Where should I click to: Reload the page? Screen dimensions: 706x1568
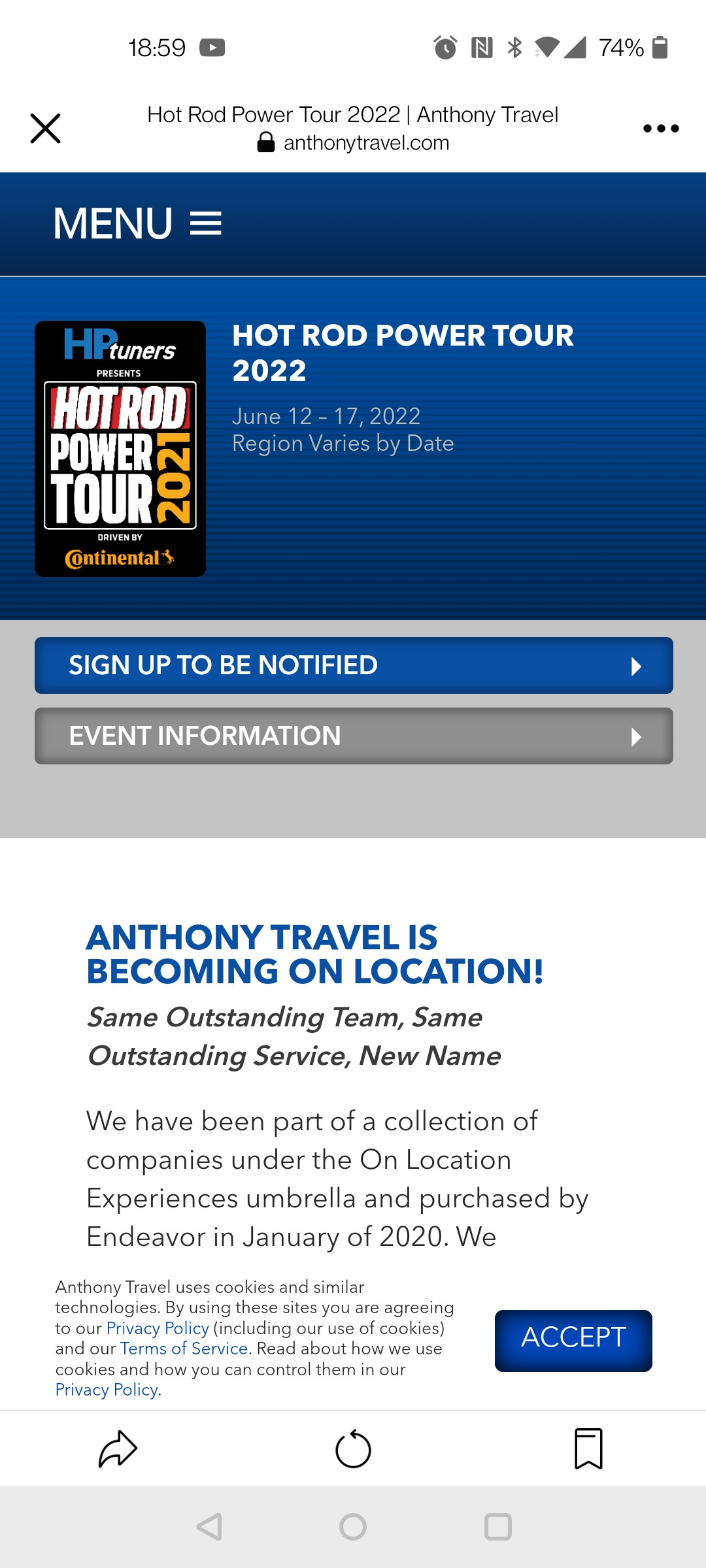353,1448
